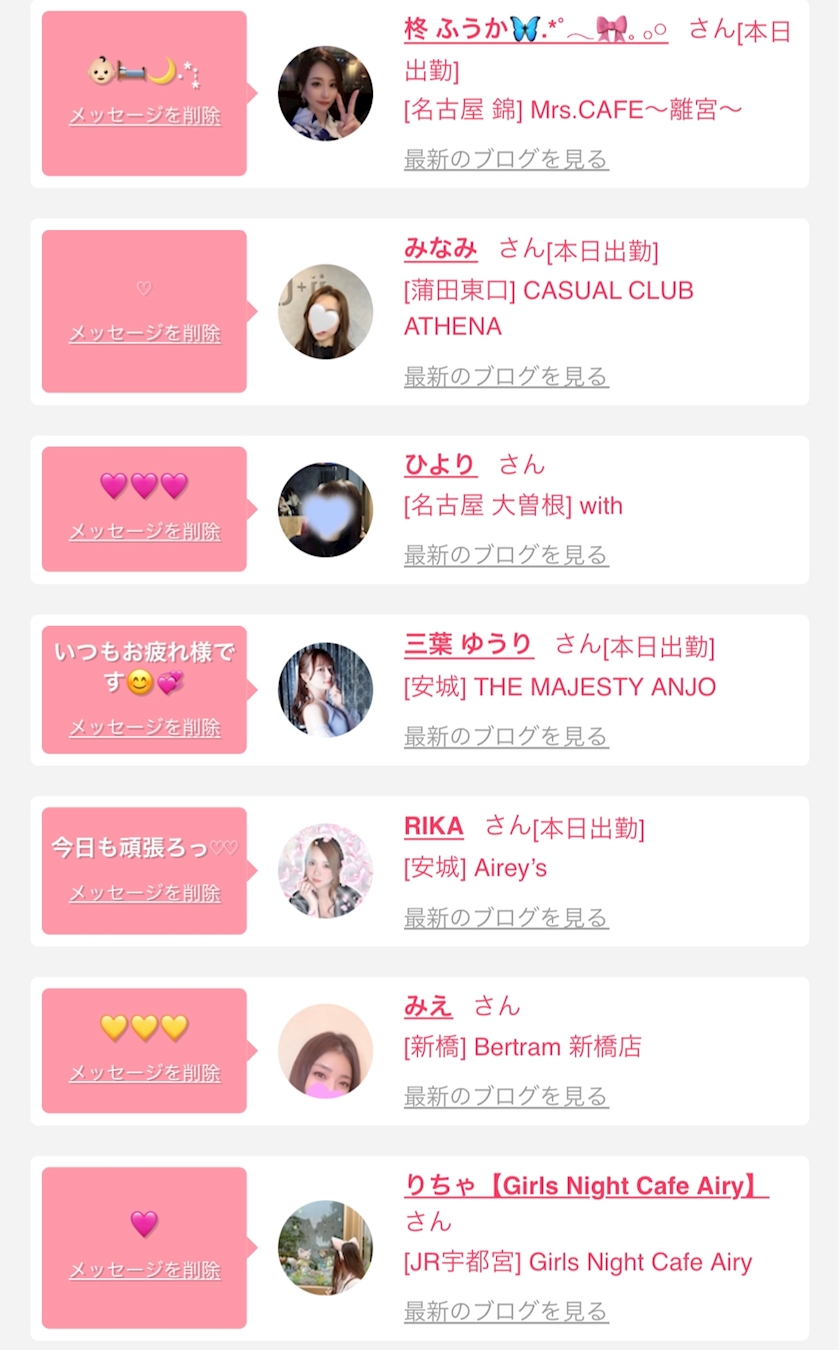Delete the いつもお疲れ様です message

(x=145, y=727)
